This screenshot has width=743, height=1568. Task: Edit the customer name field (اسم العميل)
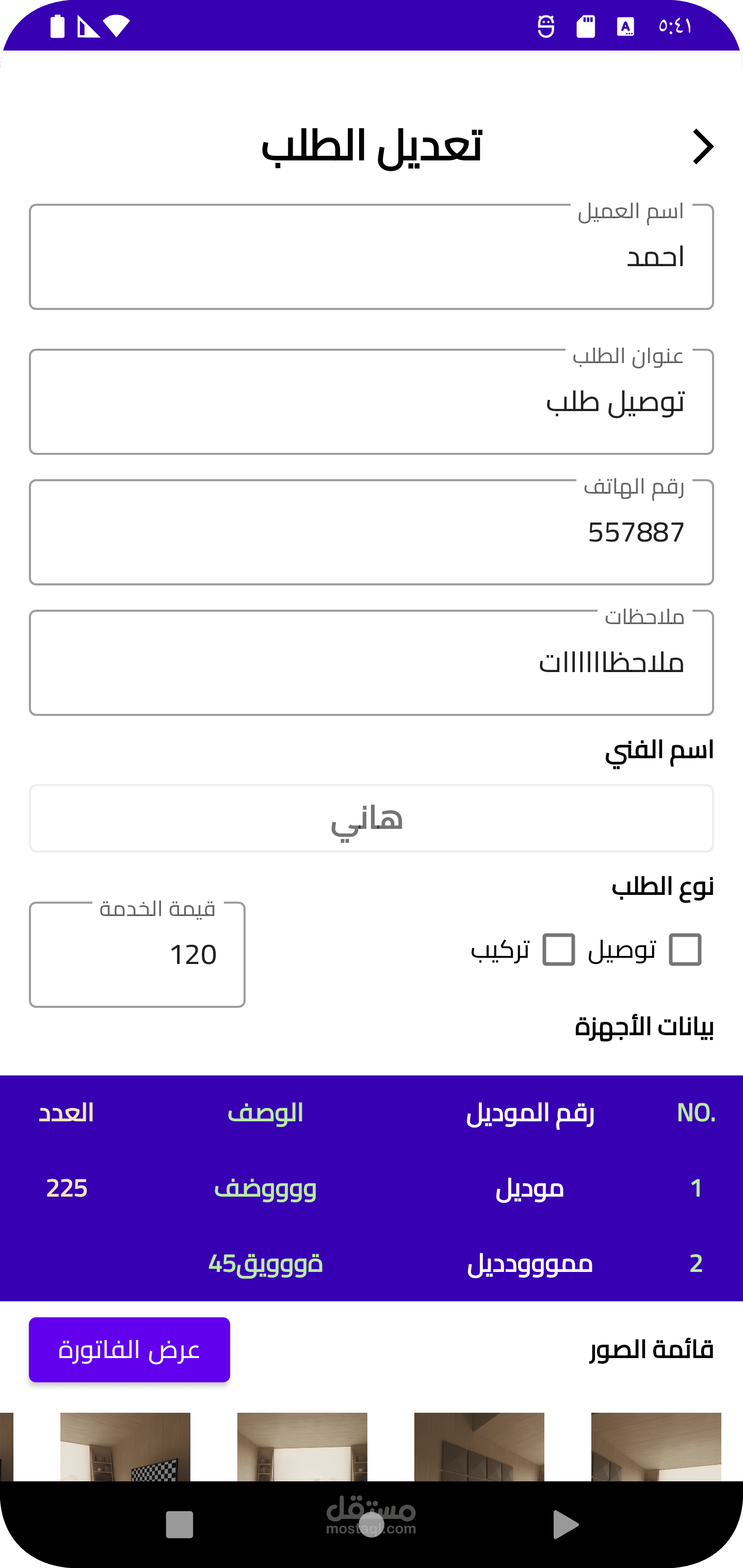coord(371,257)
